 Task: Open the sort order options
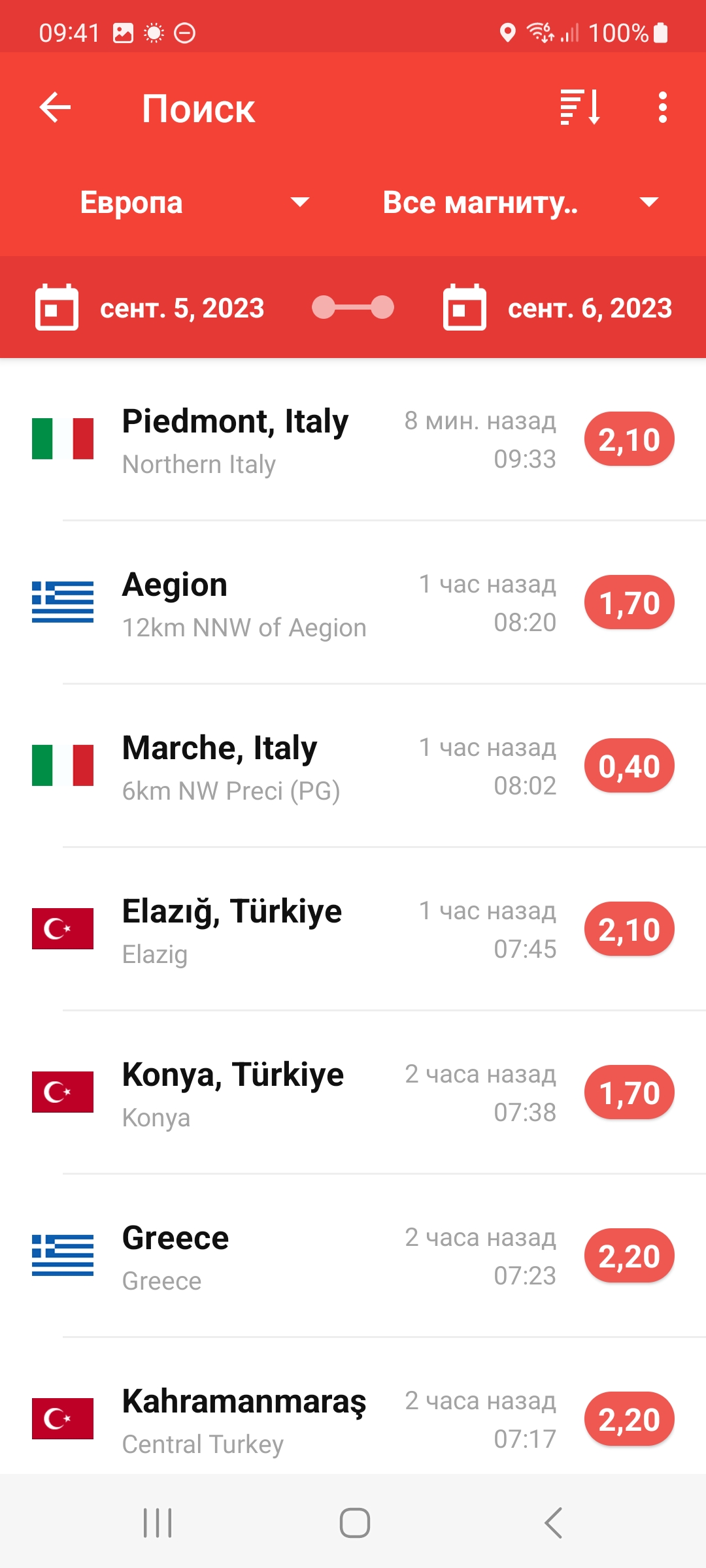[x=580, y=108]
